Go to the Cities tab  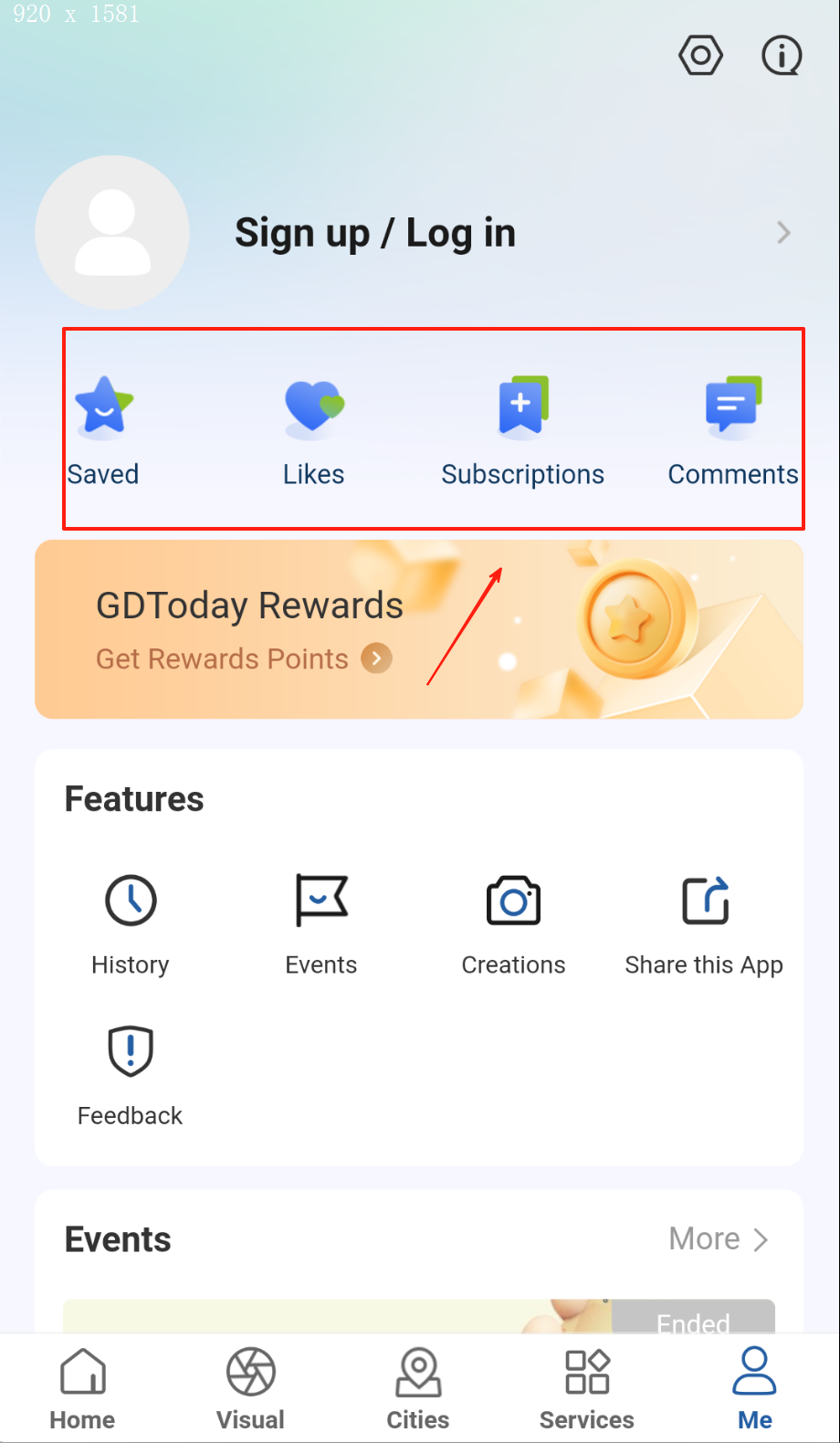pos(418,1389)
